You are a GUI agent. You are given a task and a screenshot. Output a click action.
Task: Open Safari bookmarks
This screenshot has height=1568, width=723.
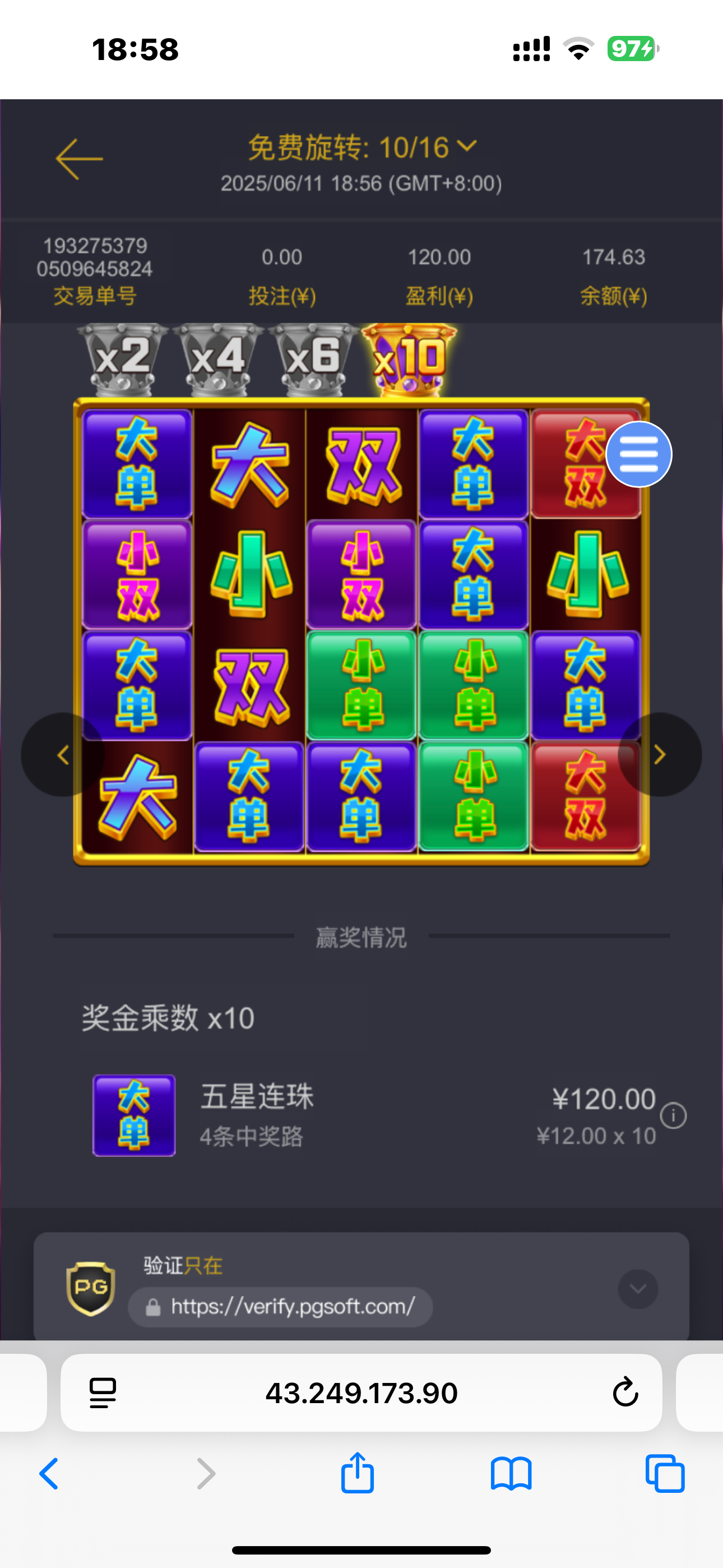(x=511, y=1474)
